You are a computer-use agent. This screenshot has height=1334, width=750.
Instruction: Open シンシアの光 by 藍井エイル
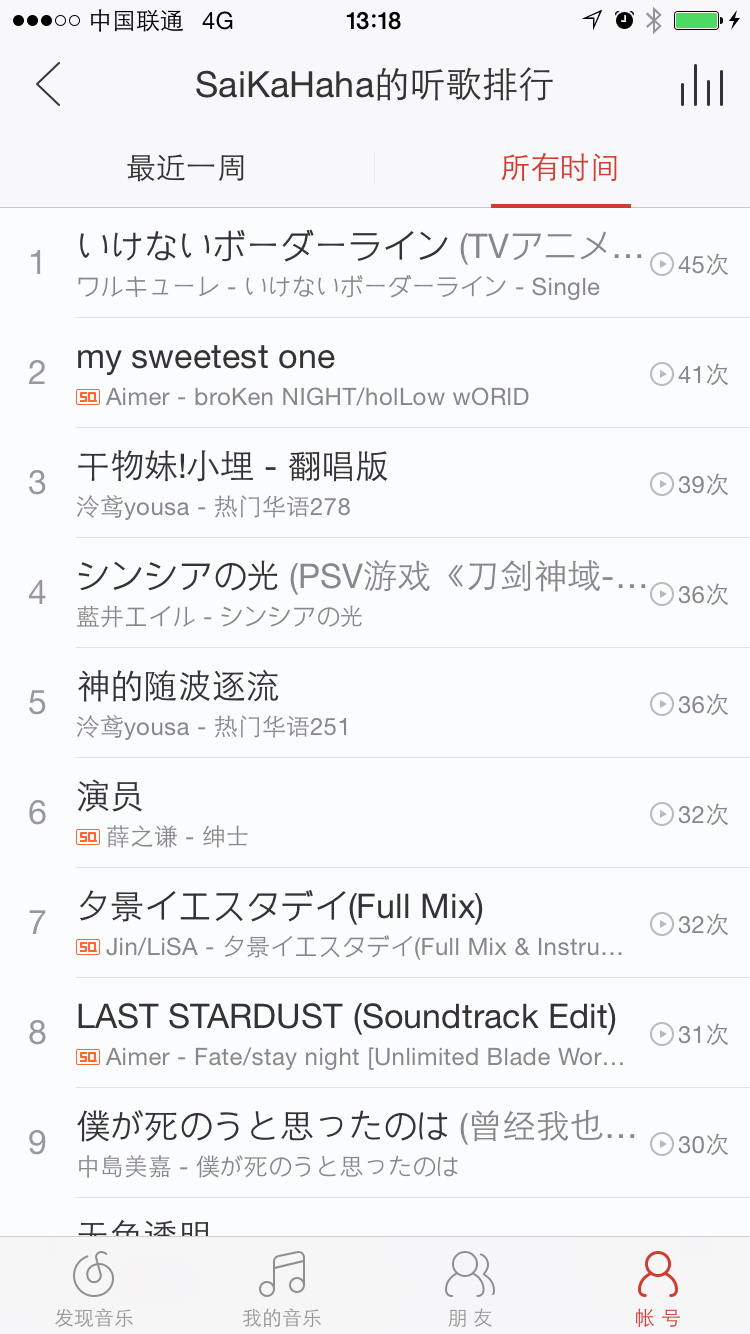click(x=360, y=593)
